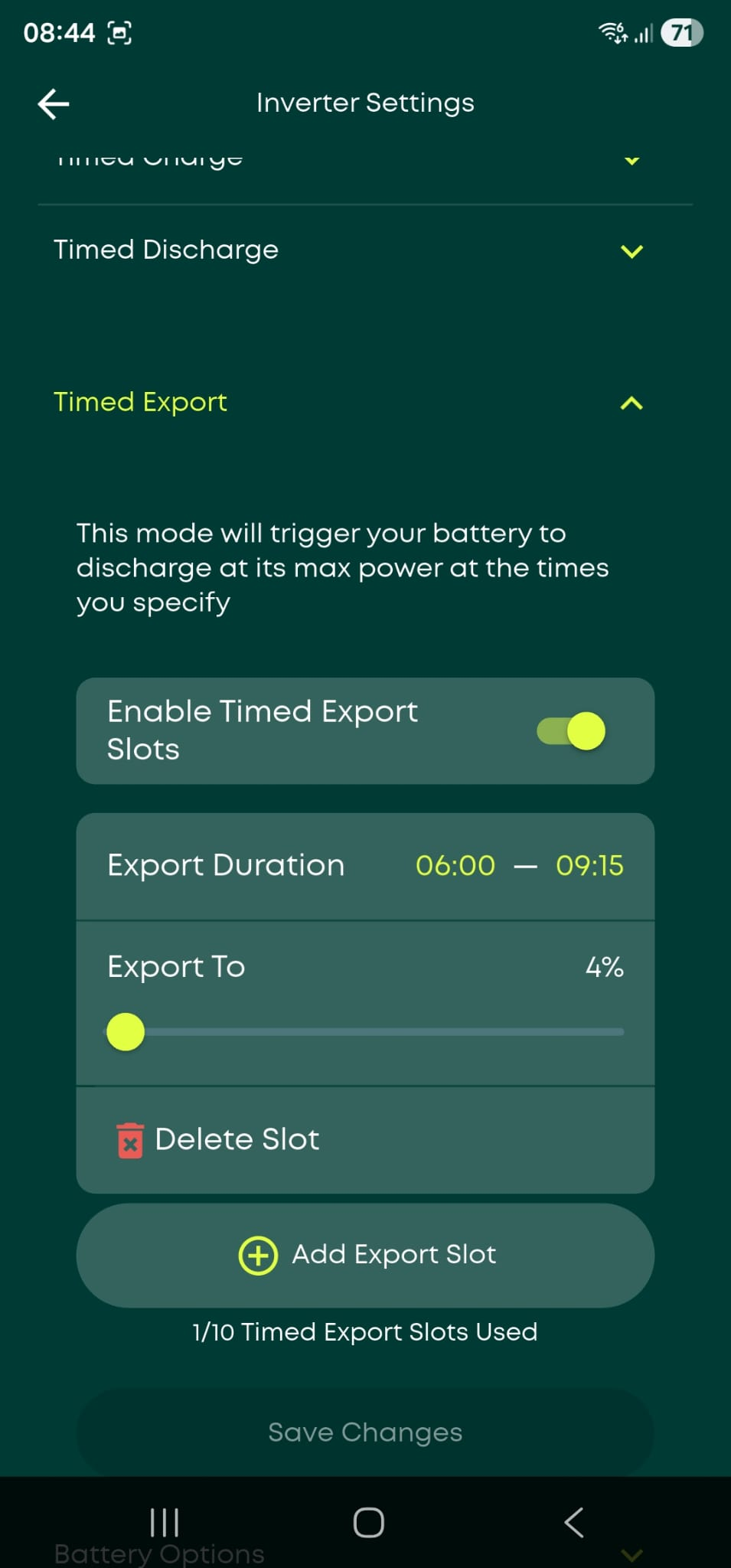
Task: Tap Save Changes
Action: [x=365, y=1432]
